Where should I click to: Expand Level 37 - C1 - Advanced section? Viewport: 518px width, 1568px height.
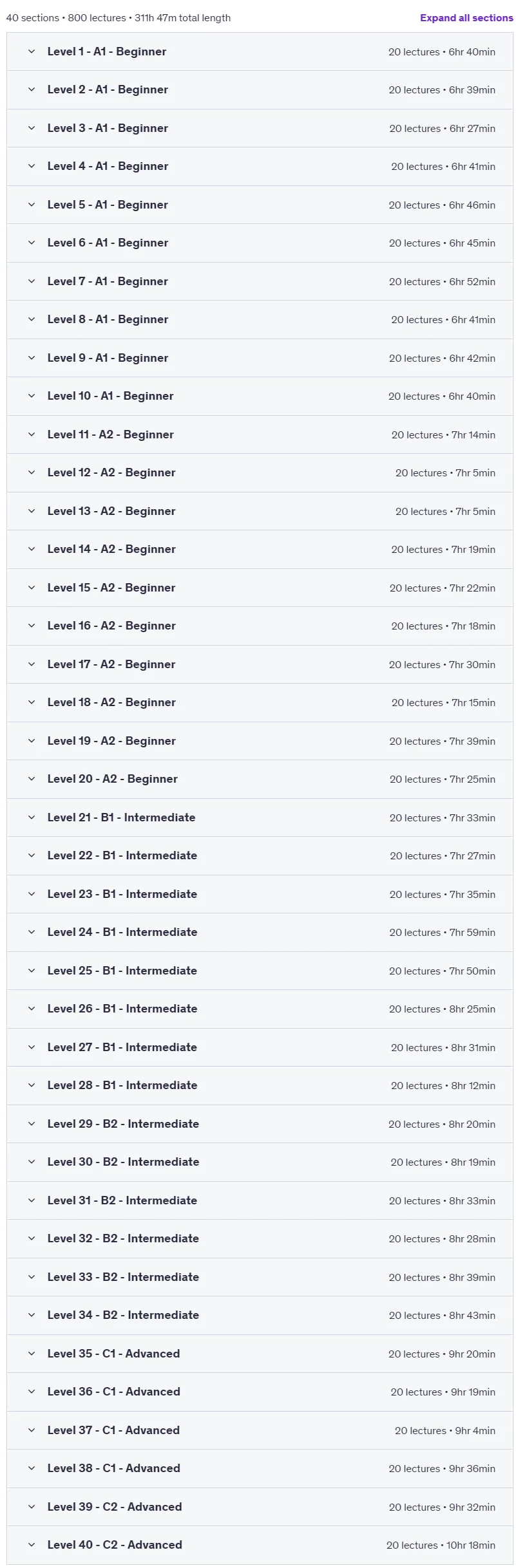(260, 1430)
